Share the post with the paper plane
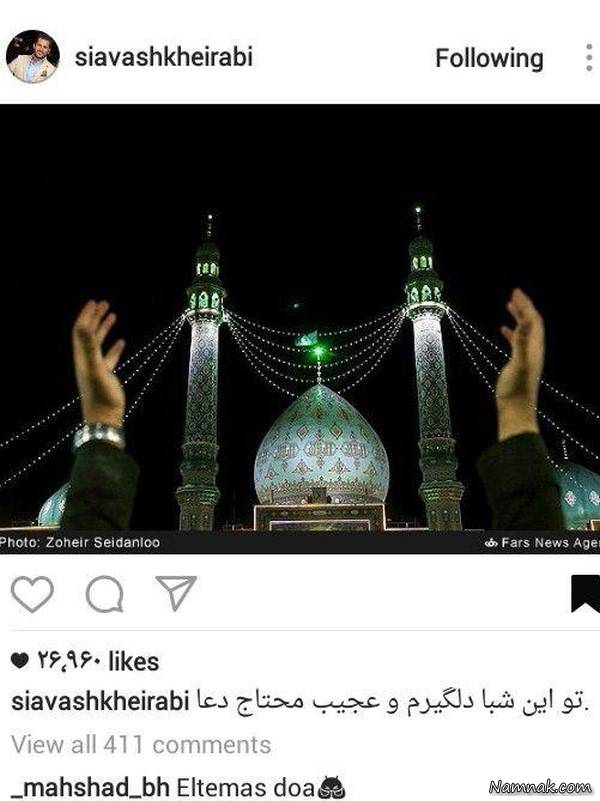The image size is (600, 801). point(176,593)
